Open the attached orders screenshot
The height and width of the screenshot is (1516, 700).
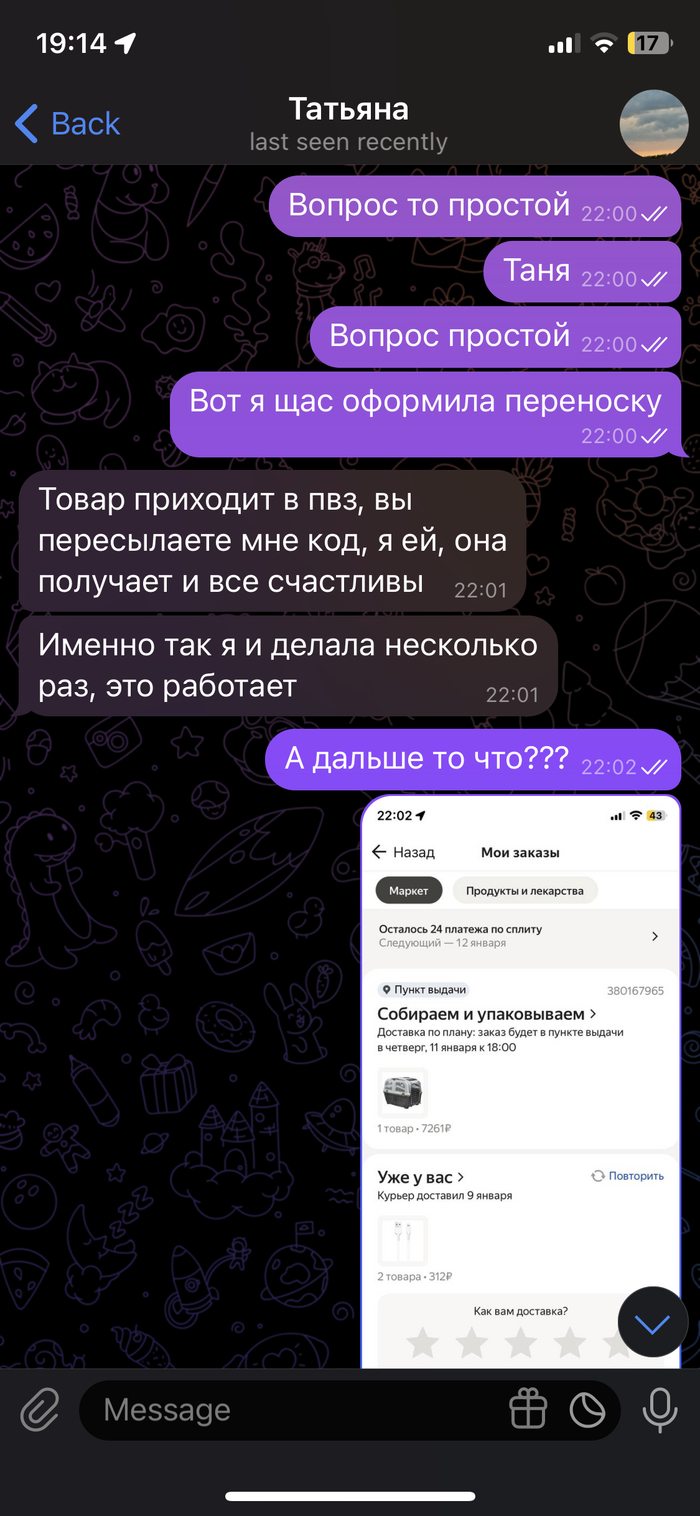520,1050
